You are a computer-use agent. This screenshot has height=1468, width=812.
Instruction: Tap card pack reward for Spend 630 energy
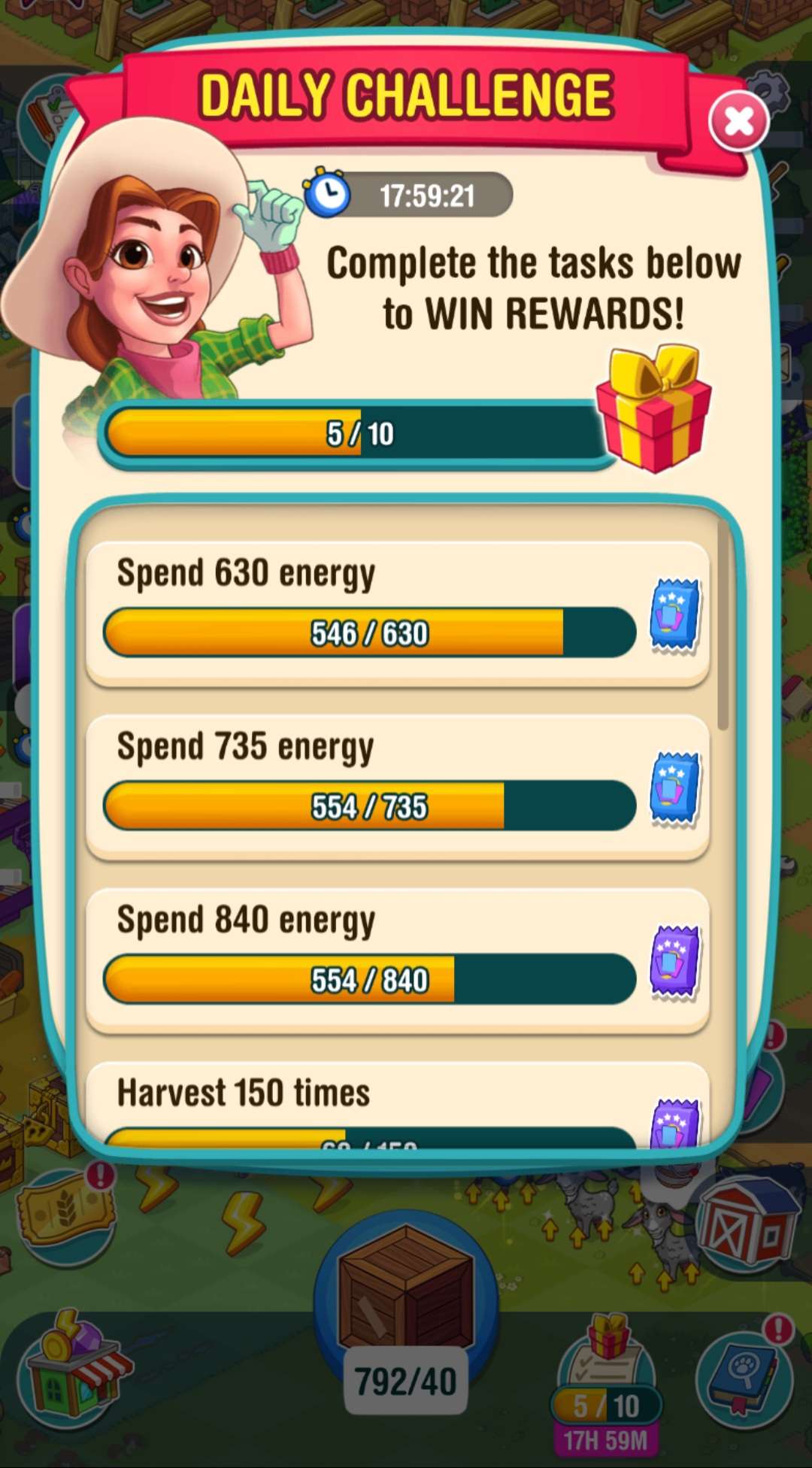click(x=674, y=616)
